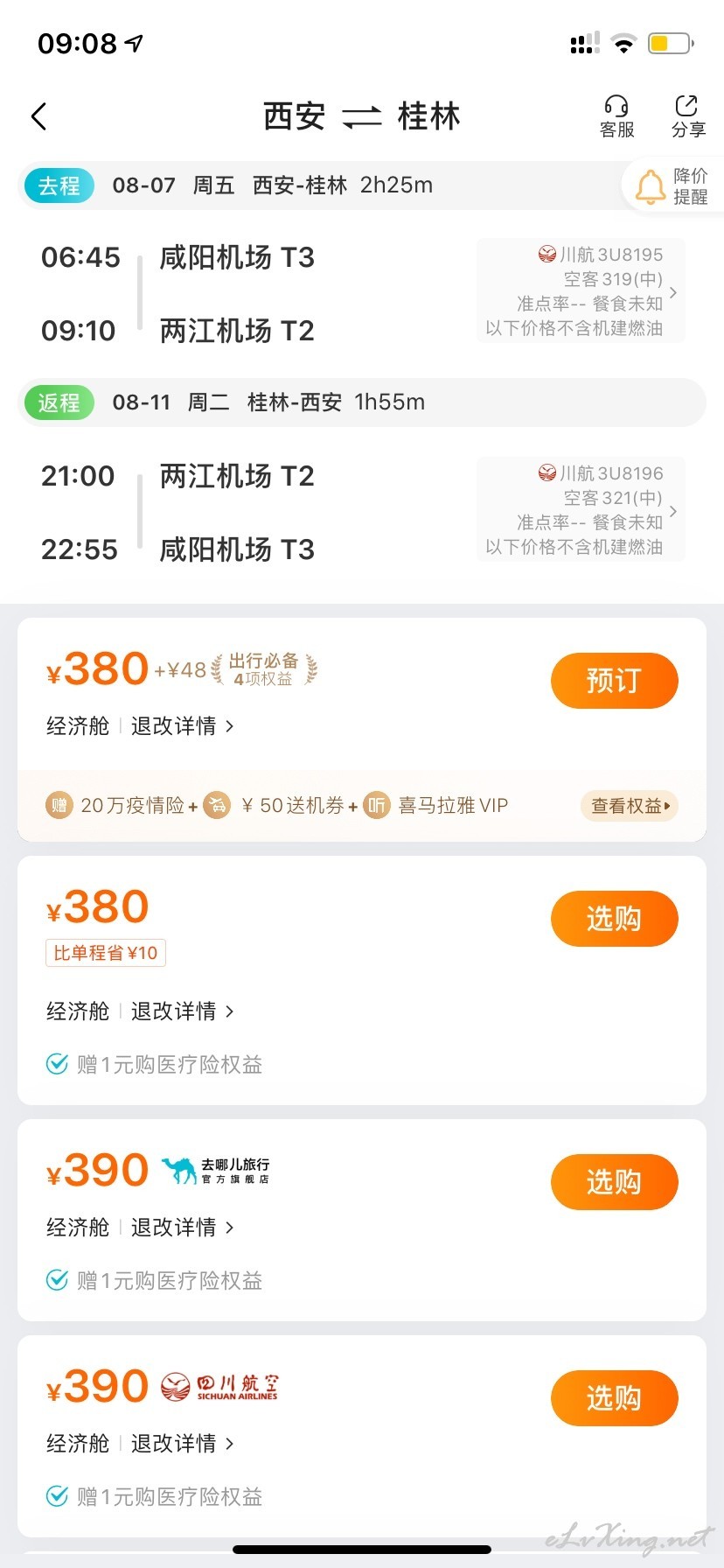
Task: Open customer service (客服)
Action: (616, 117)
